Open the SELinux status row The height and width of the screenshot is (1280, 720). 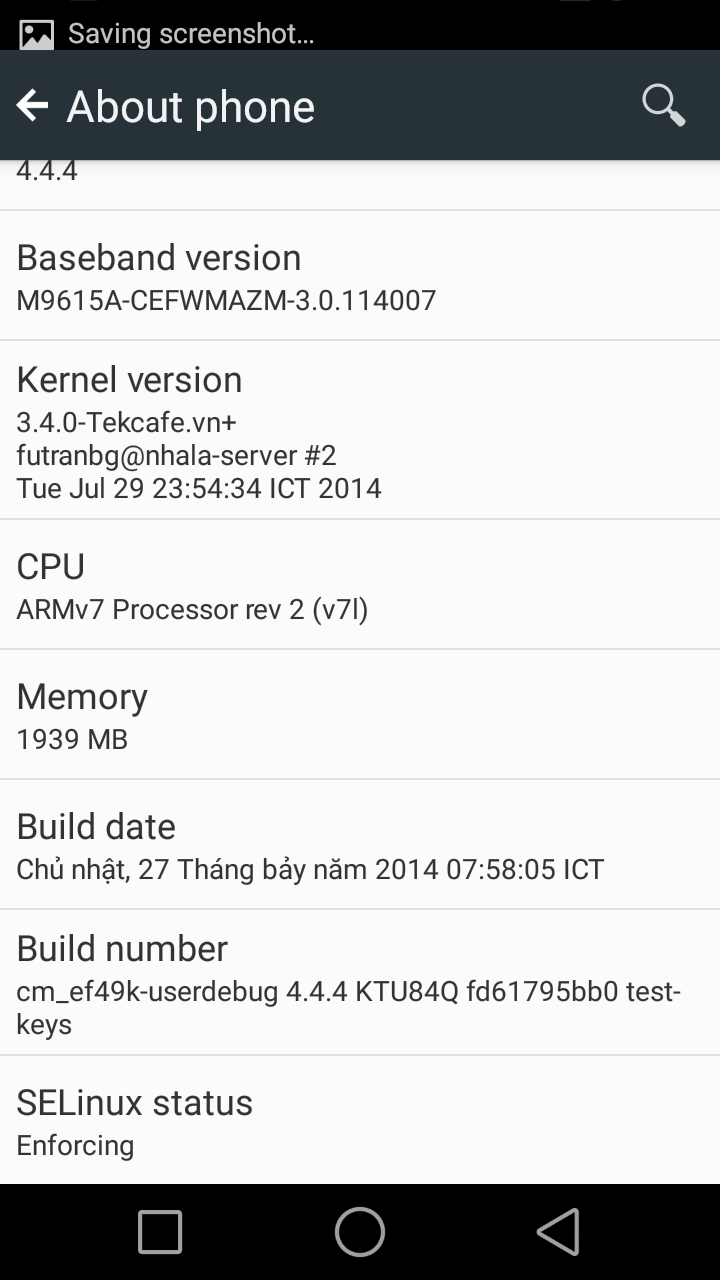tap(360, 1121)
